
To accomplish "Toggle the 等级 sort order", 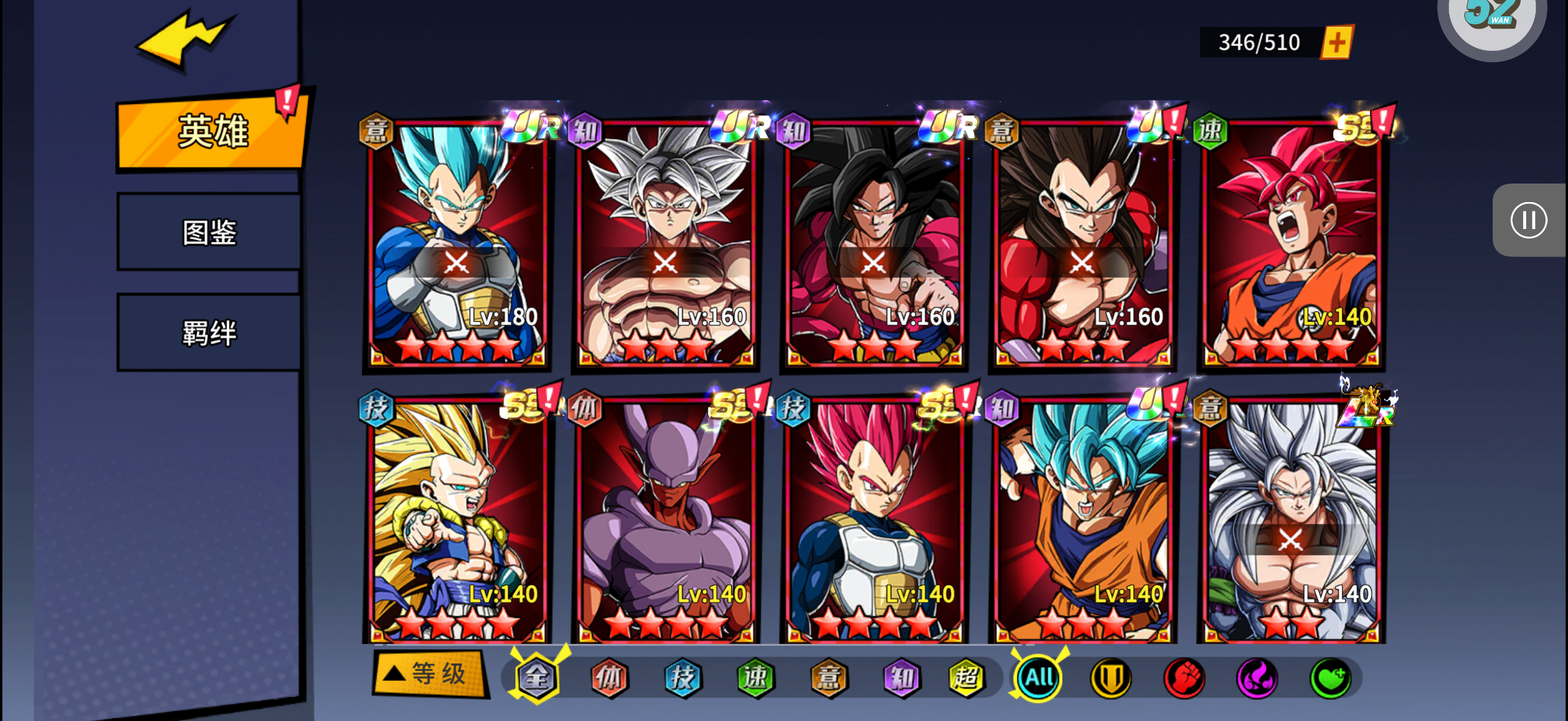I will point(431,674).
